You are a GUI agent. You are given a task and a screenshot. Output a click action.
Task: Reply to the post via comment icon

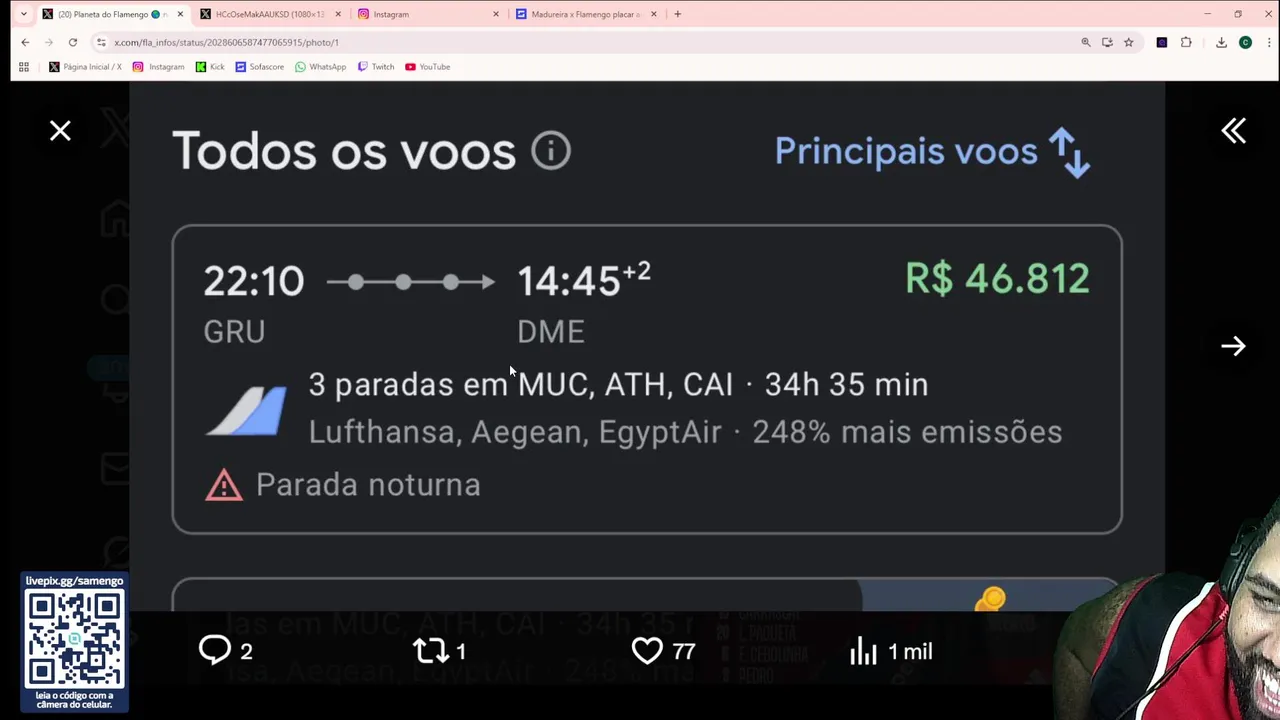(x=215, y=651)
